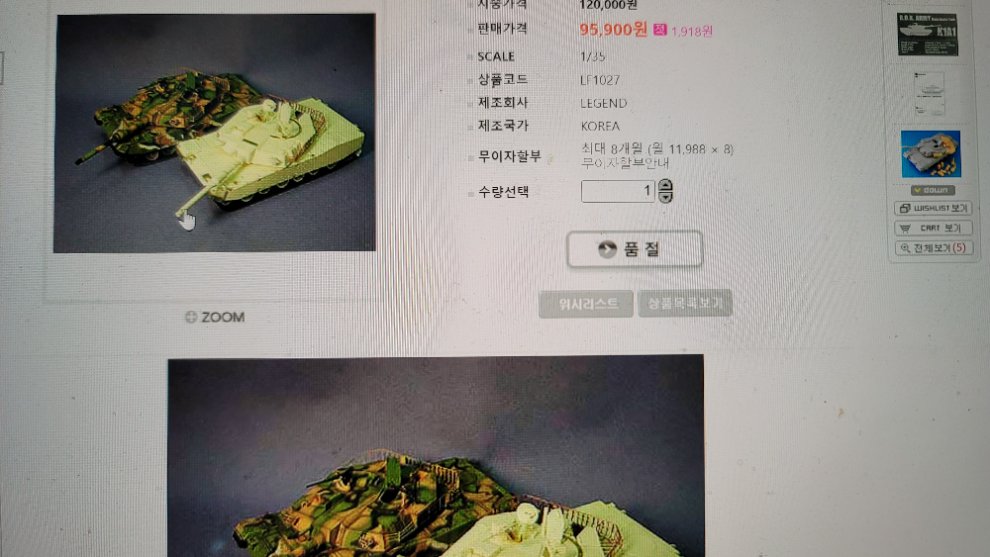The image size is (990, 557).
Task: Increase quantity with the up arrow
Action: coord(666,184)
